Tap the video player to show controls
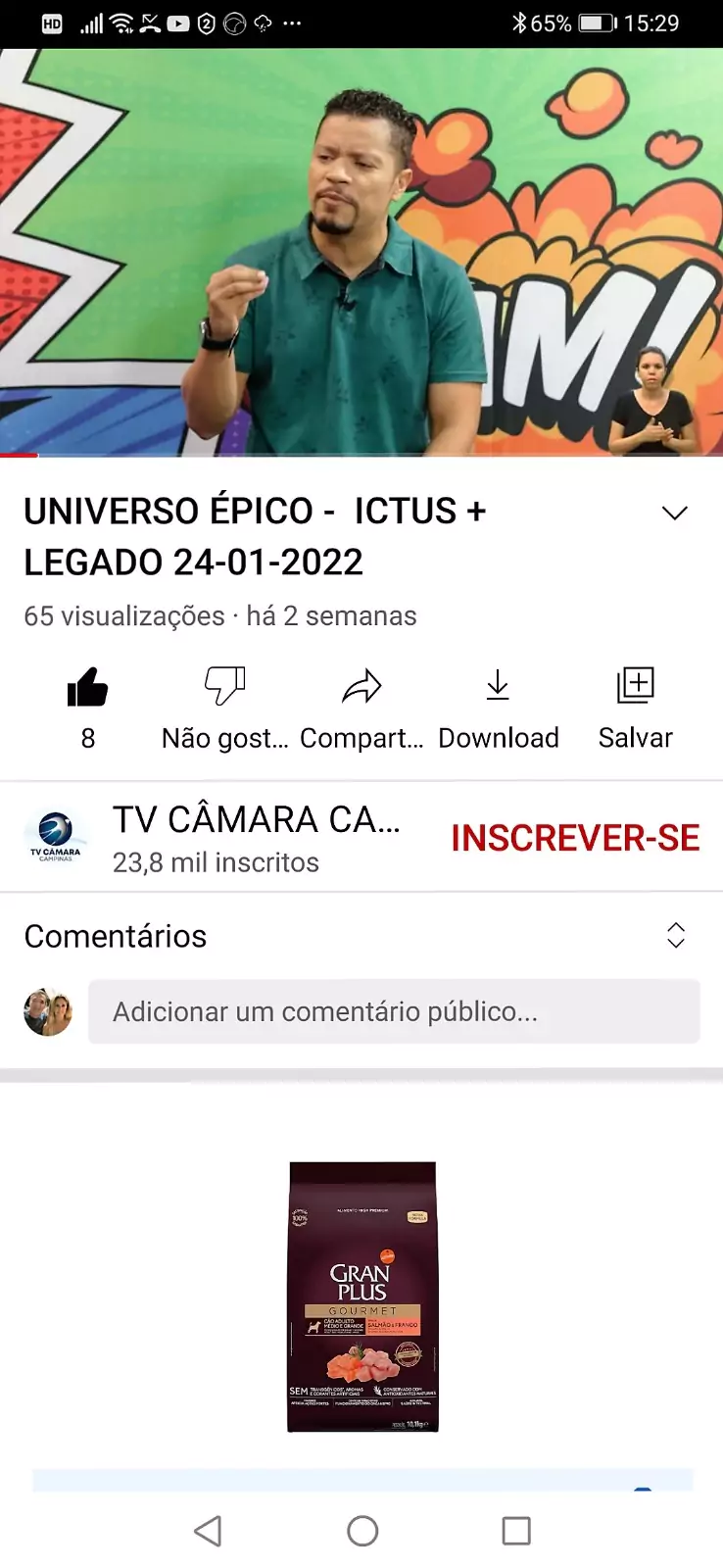Screen dimensions: 723x1568 361,253
